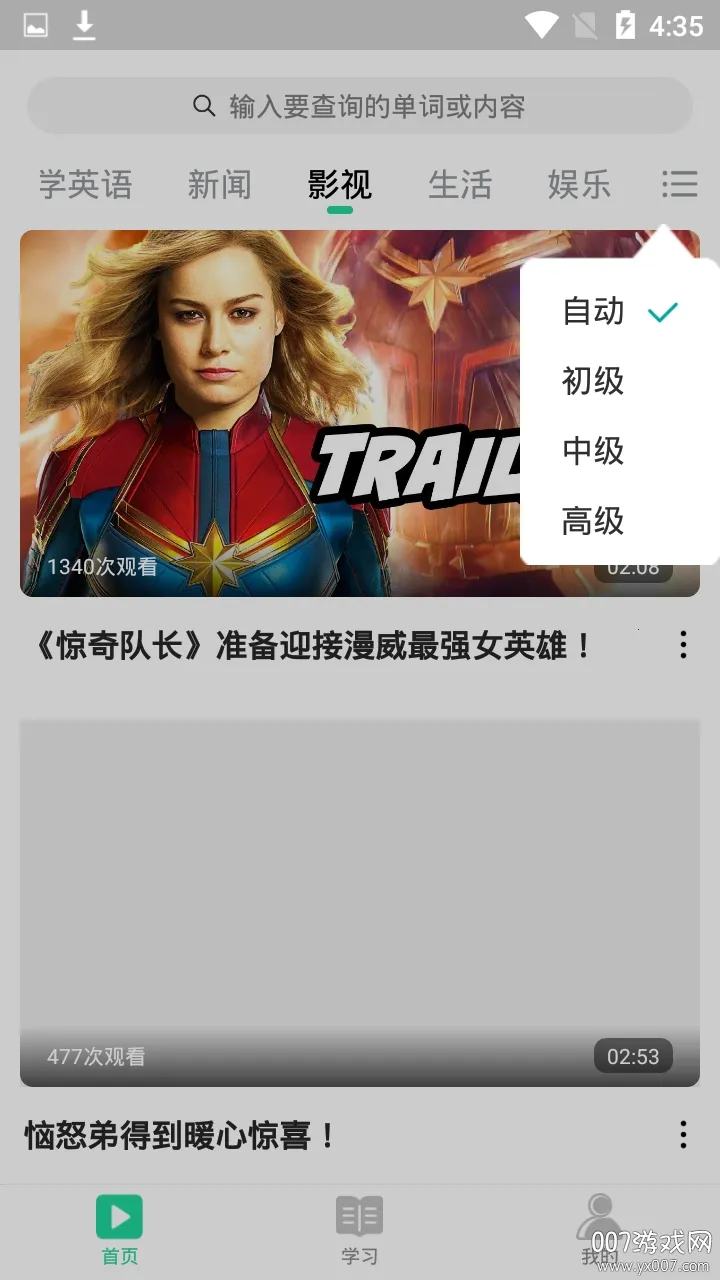Tap the search input field

click(360, 105)
